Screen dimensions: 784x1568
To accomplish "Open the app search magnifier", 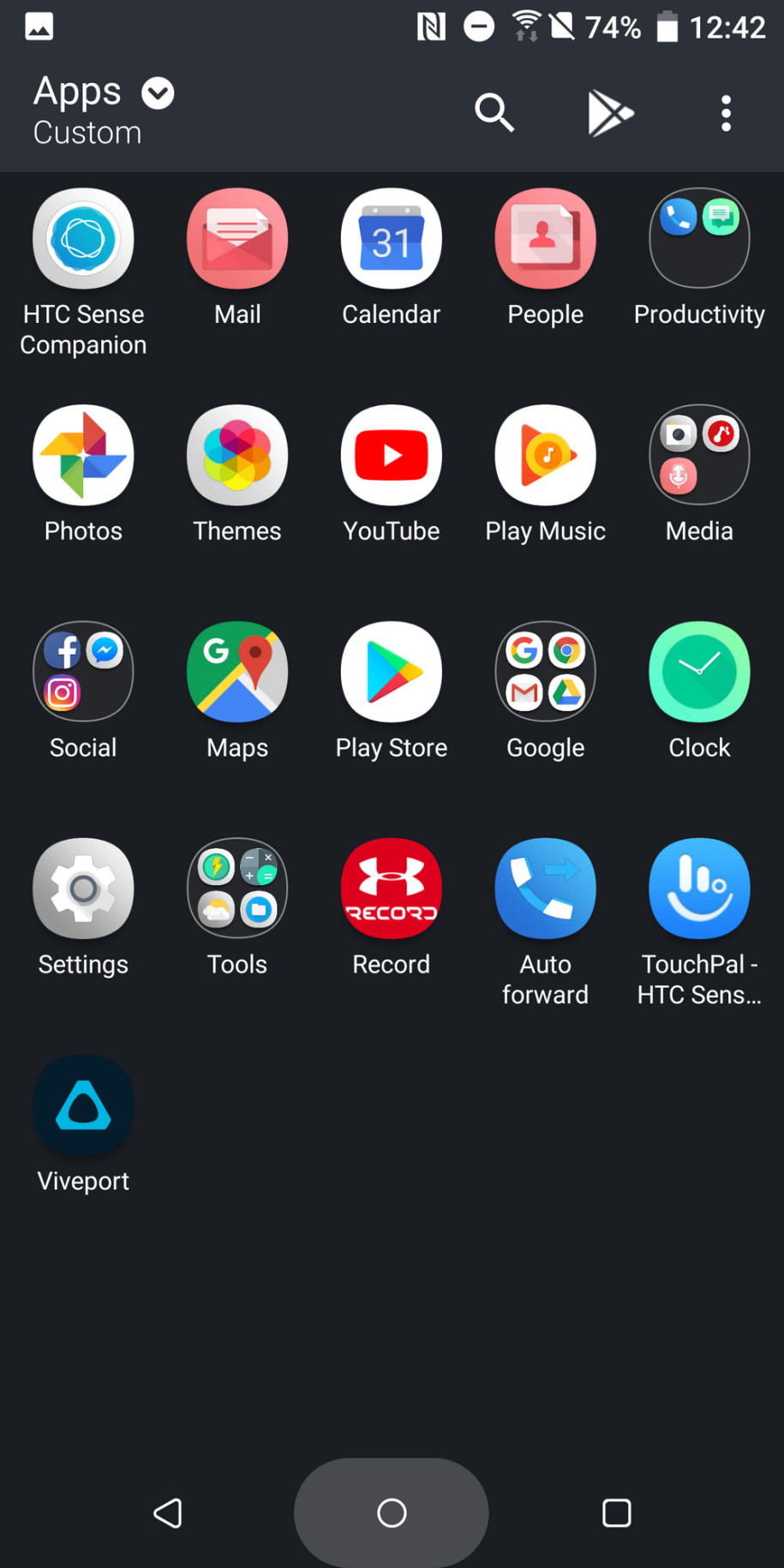I will (494, 113).
